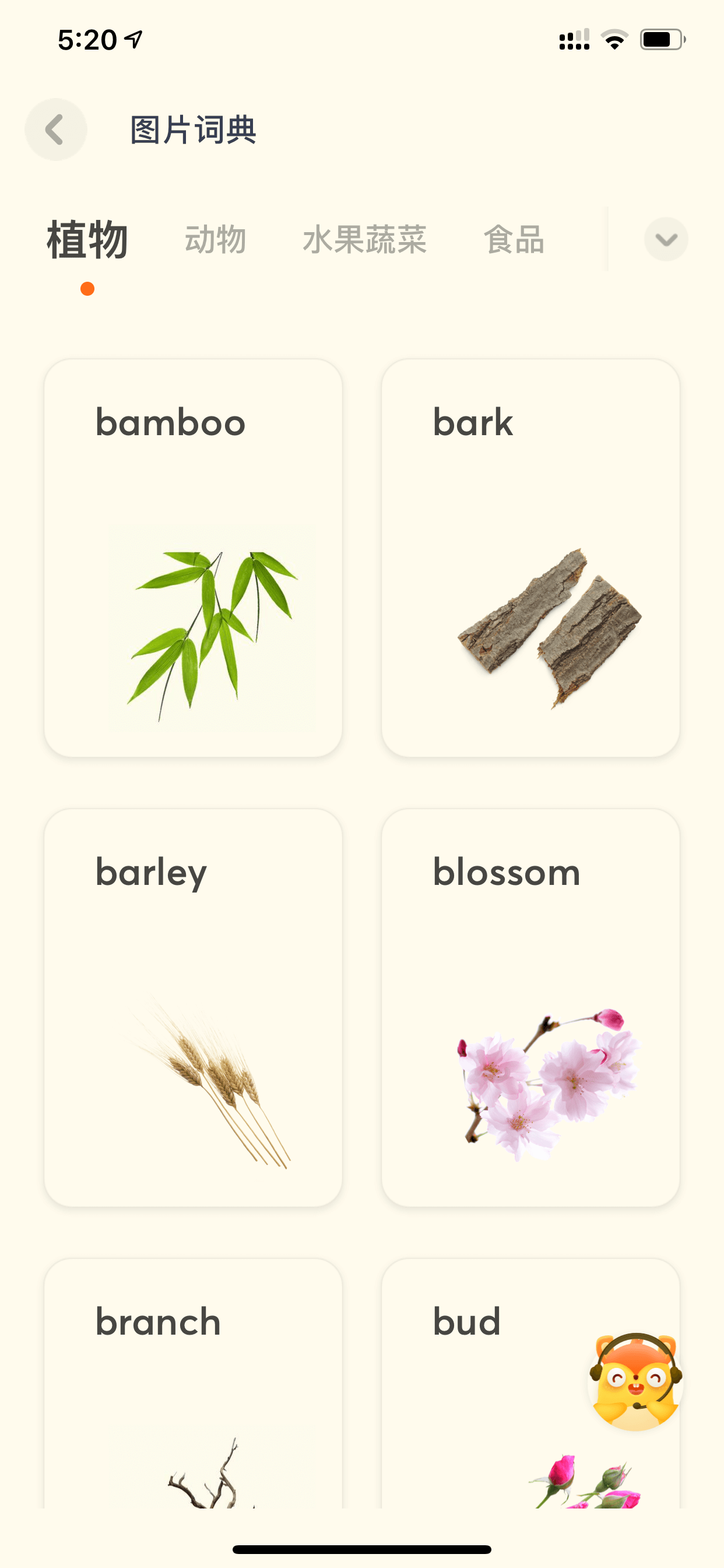The image size is (724, 1568).
Task: Tap the headset mascot support button
Action: (x=636, y=1382)
